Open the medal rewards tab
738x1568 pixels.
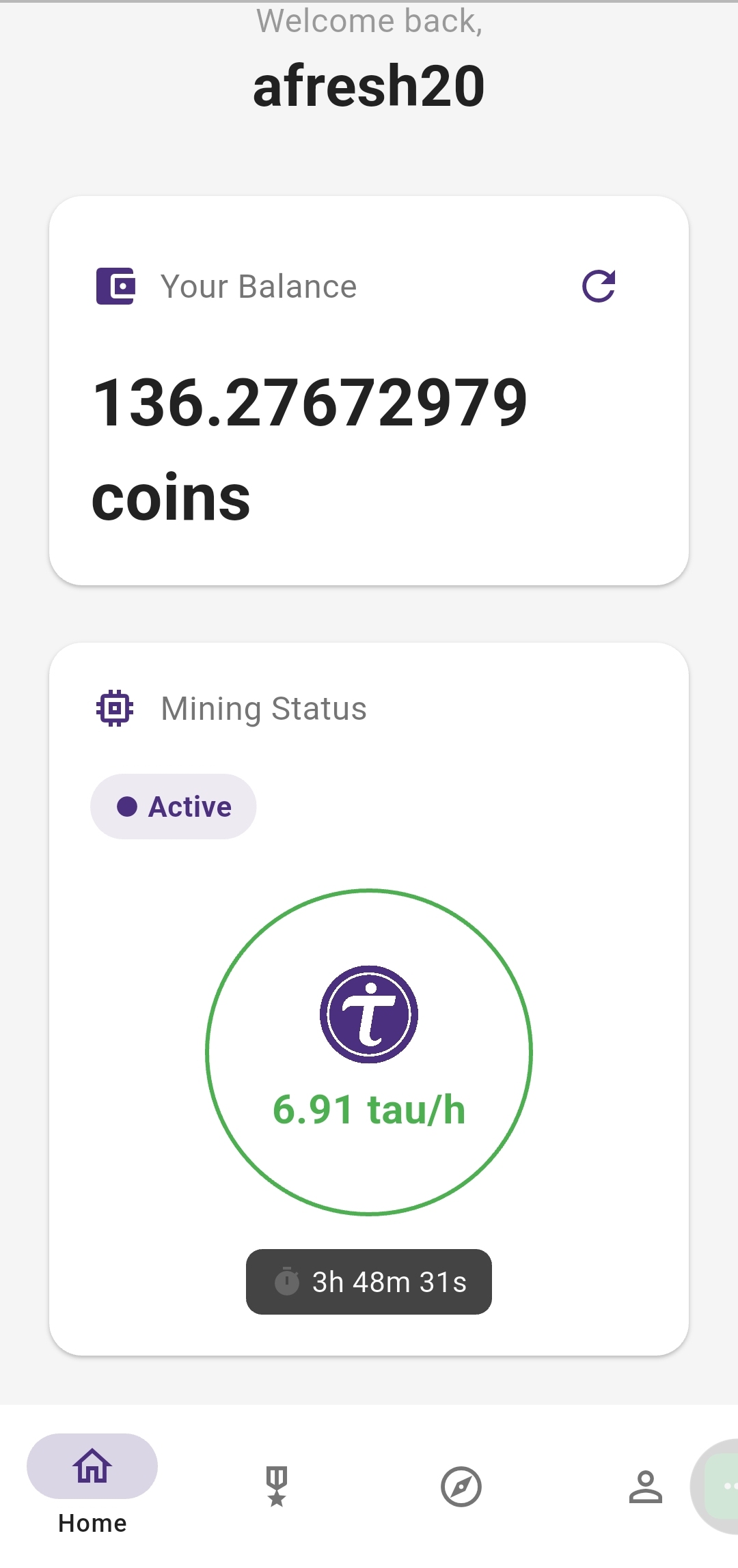277,1486
